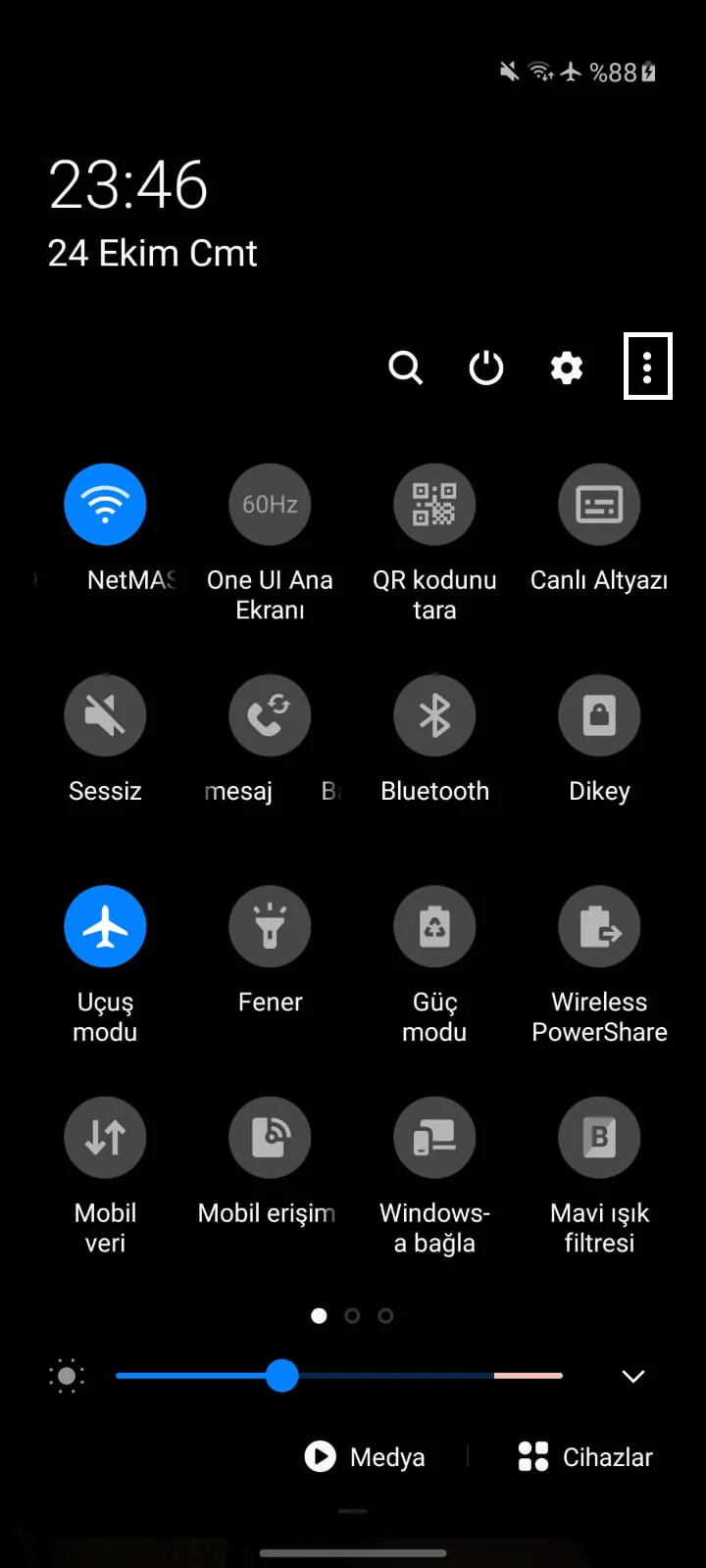Viewport: 706px width, 1568px height.
Task: Open the Cihazlar devices panel
Action: pyautogui.click(x=583, y=1457)
